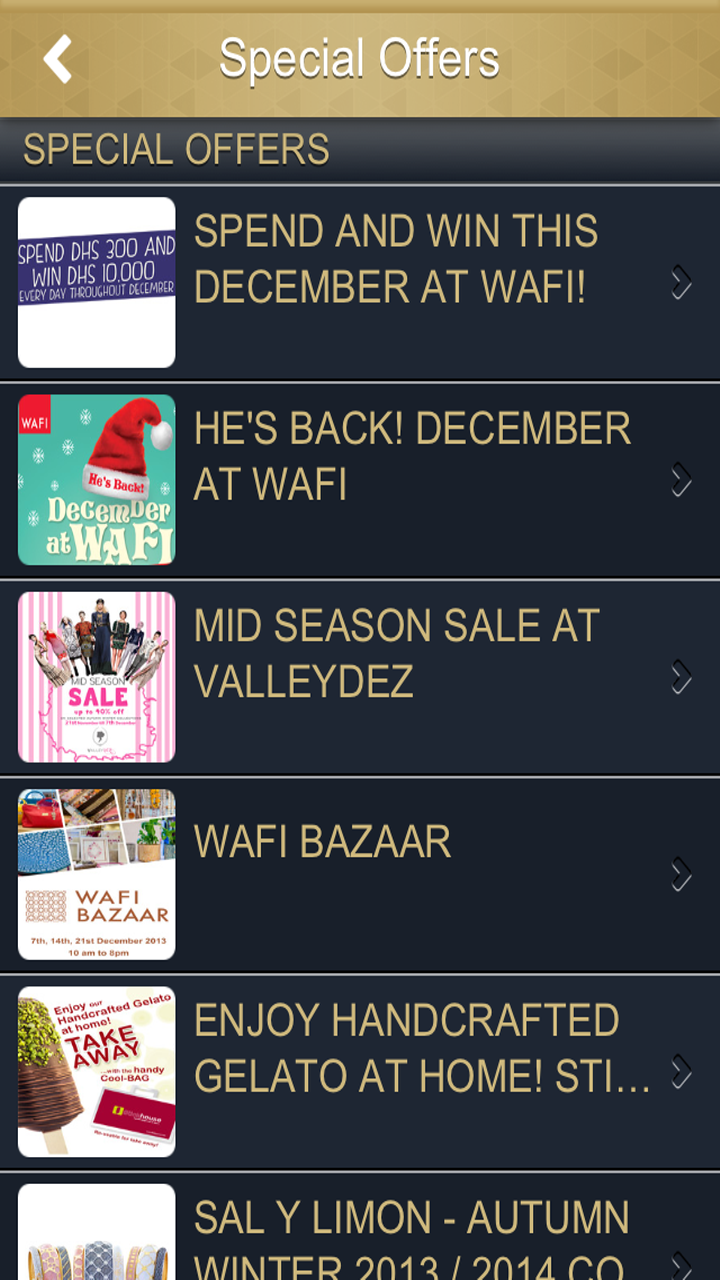Expand the Mid Season Sale listing chevron
The height and width of the screenshot is (1280, 720).
tap(681, 677)
